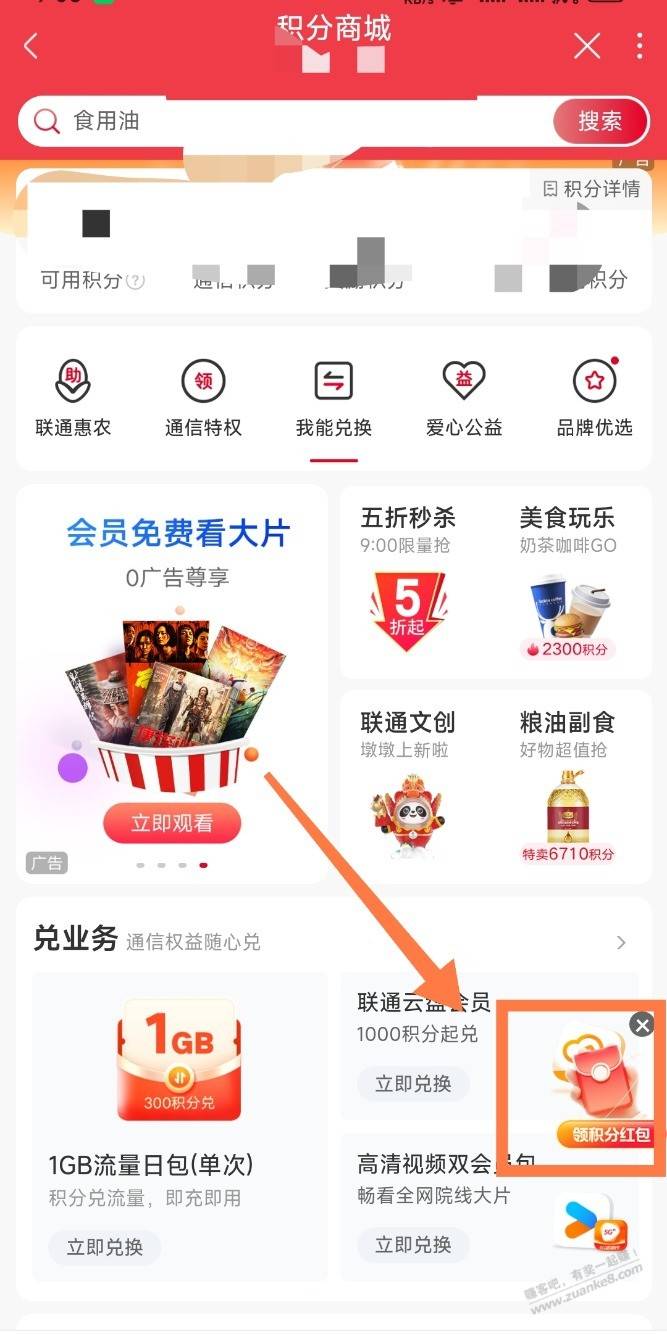Open 积分详情 points details

(592, 189)
